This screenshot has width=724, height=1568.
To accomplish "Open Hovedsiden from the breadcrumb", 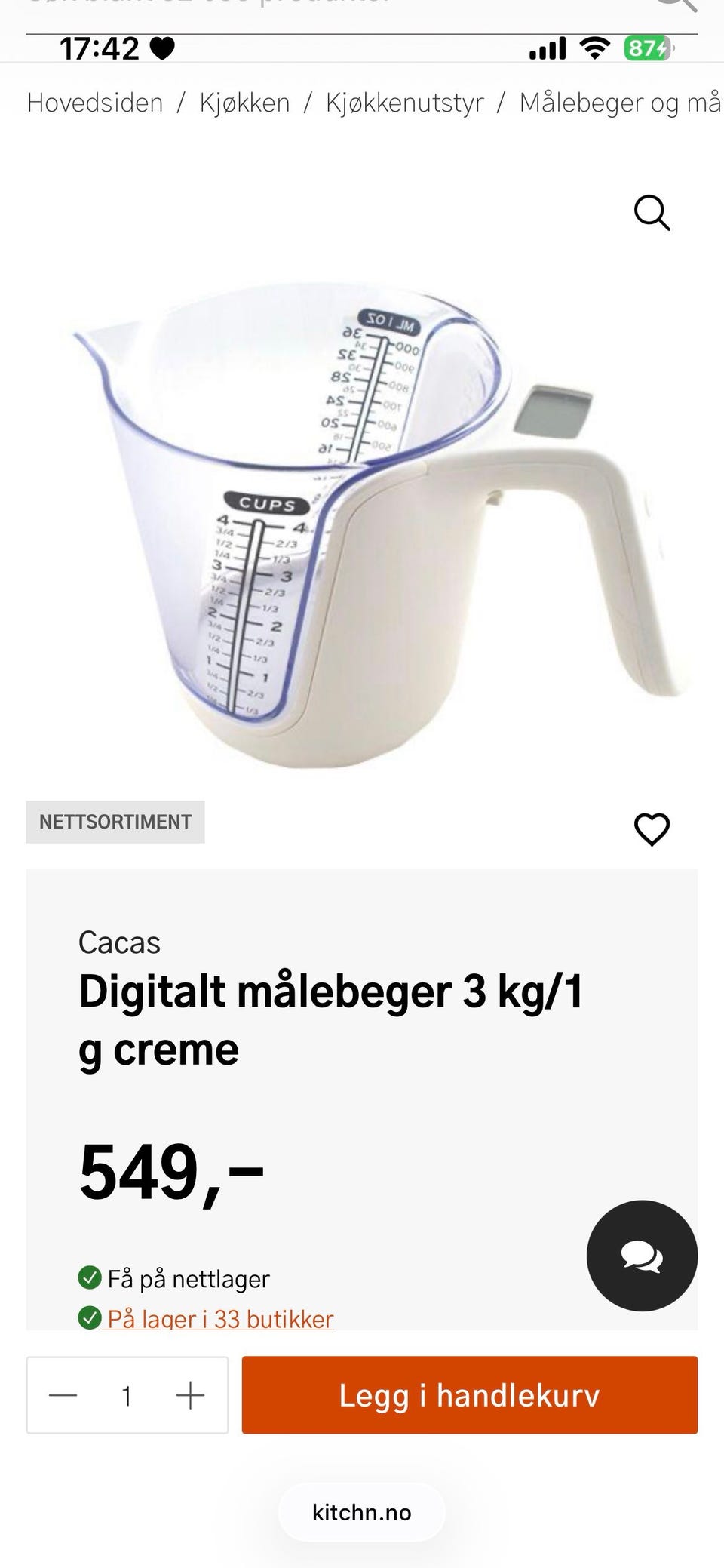I will coord(94,103).
